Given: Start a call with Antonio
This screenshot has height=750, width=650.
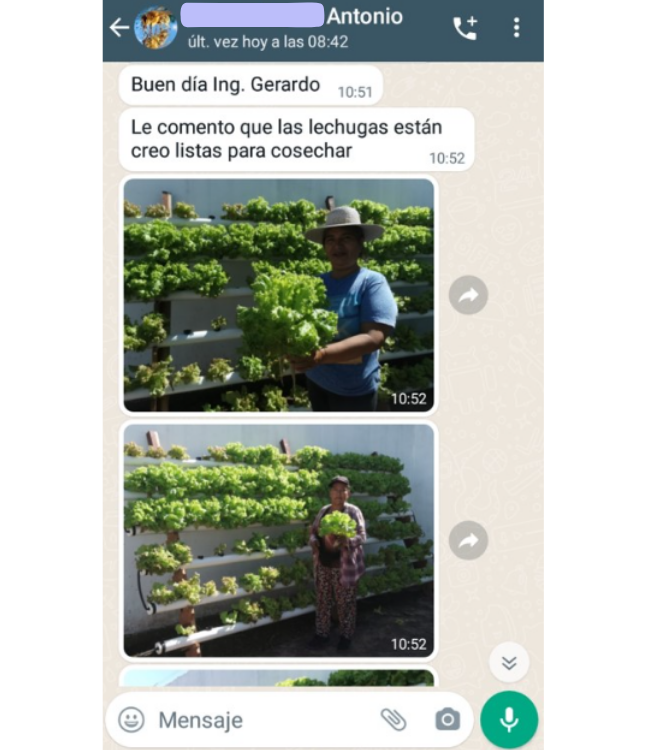Looking at the screenshot, I should (465, 28).
